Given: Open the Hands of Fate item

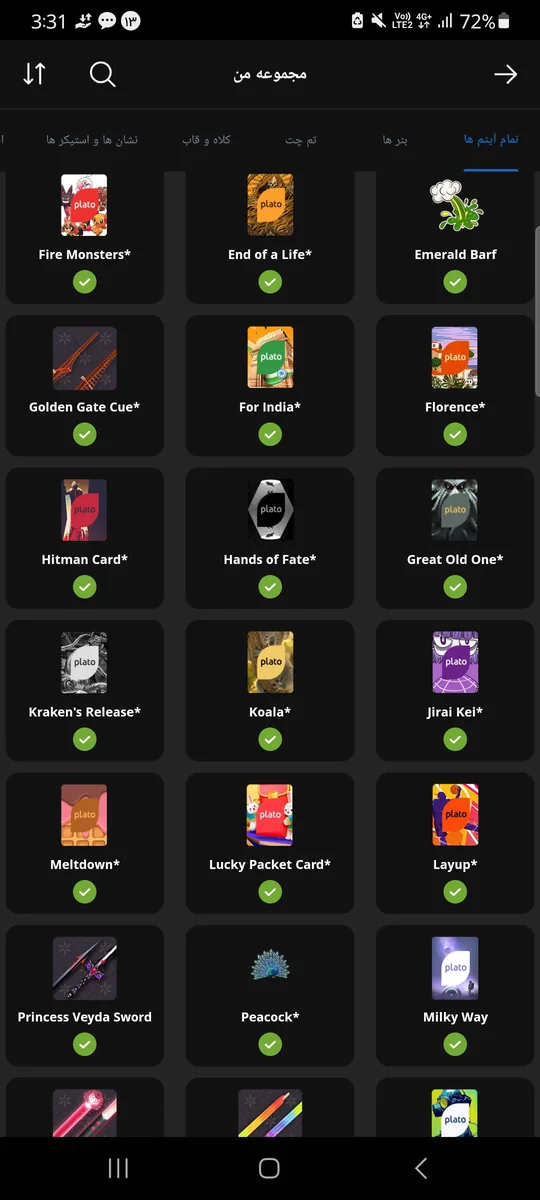Looking at the screenshot, I should [270, 538].
